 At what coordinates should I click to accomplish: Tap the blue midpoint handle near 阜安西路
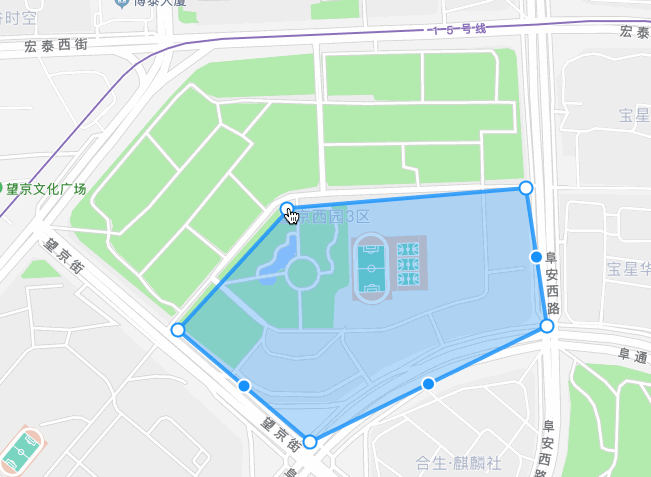point(536,257)
